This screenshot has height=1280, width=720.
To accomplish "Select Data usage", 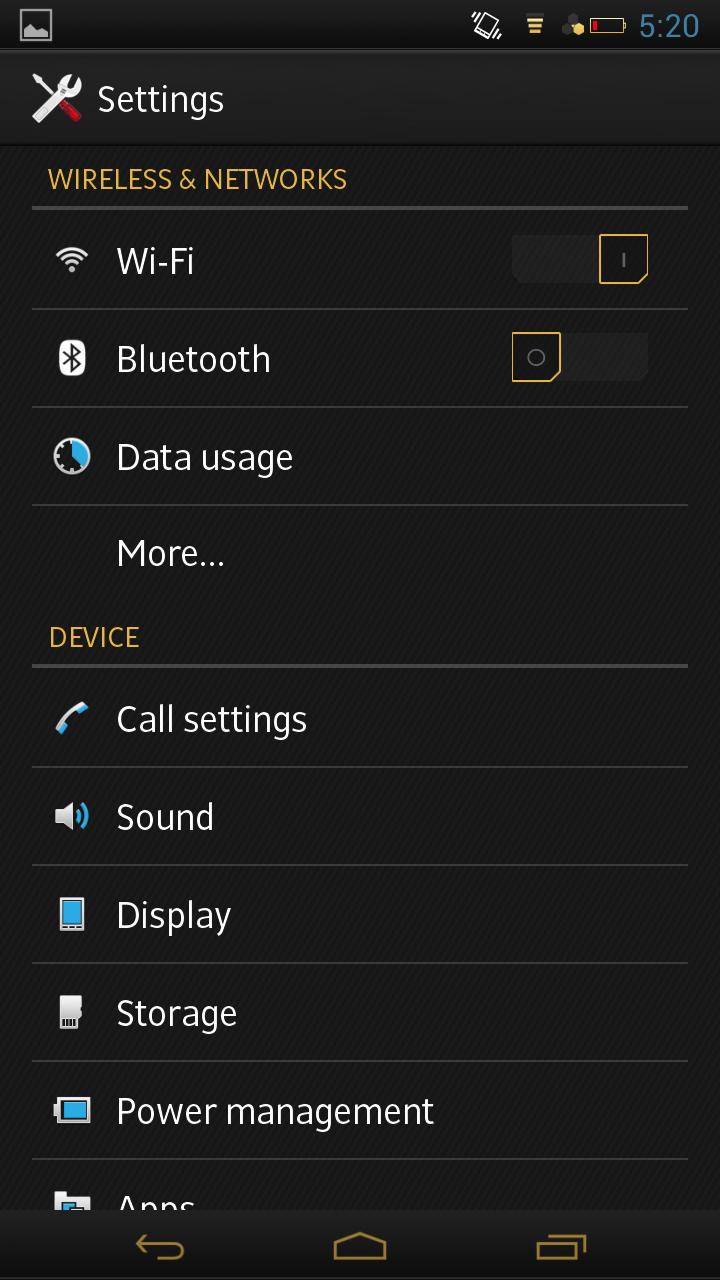I will click(x=204, y=455).
